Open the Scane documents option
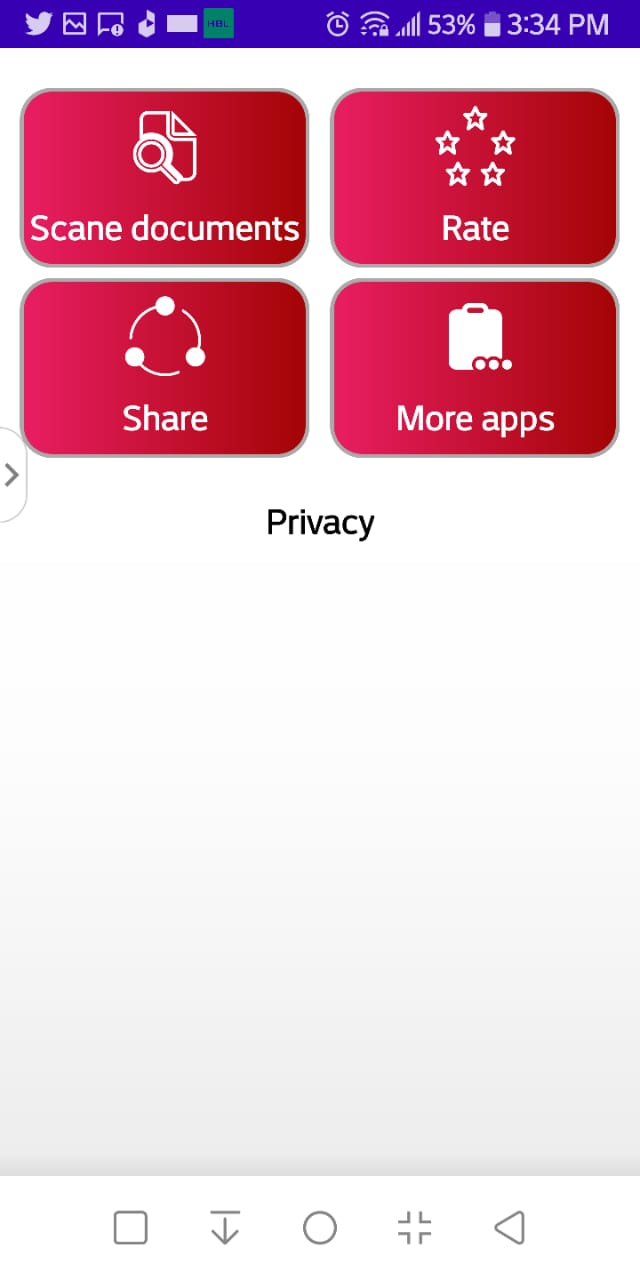This screenshot has width=640, height=1280. (x=165, y=178)
